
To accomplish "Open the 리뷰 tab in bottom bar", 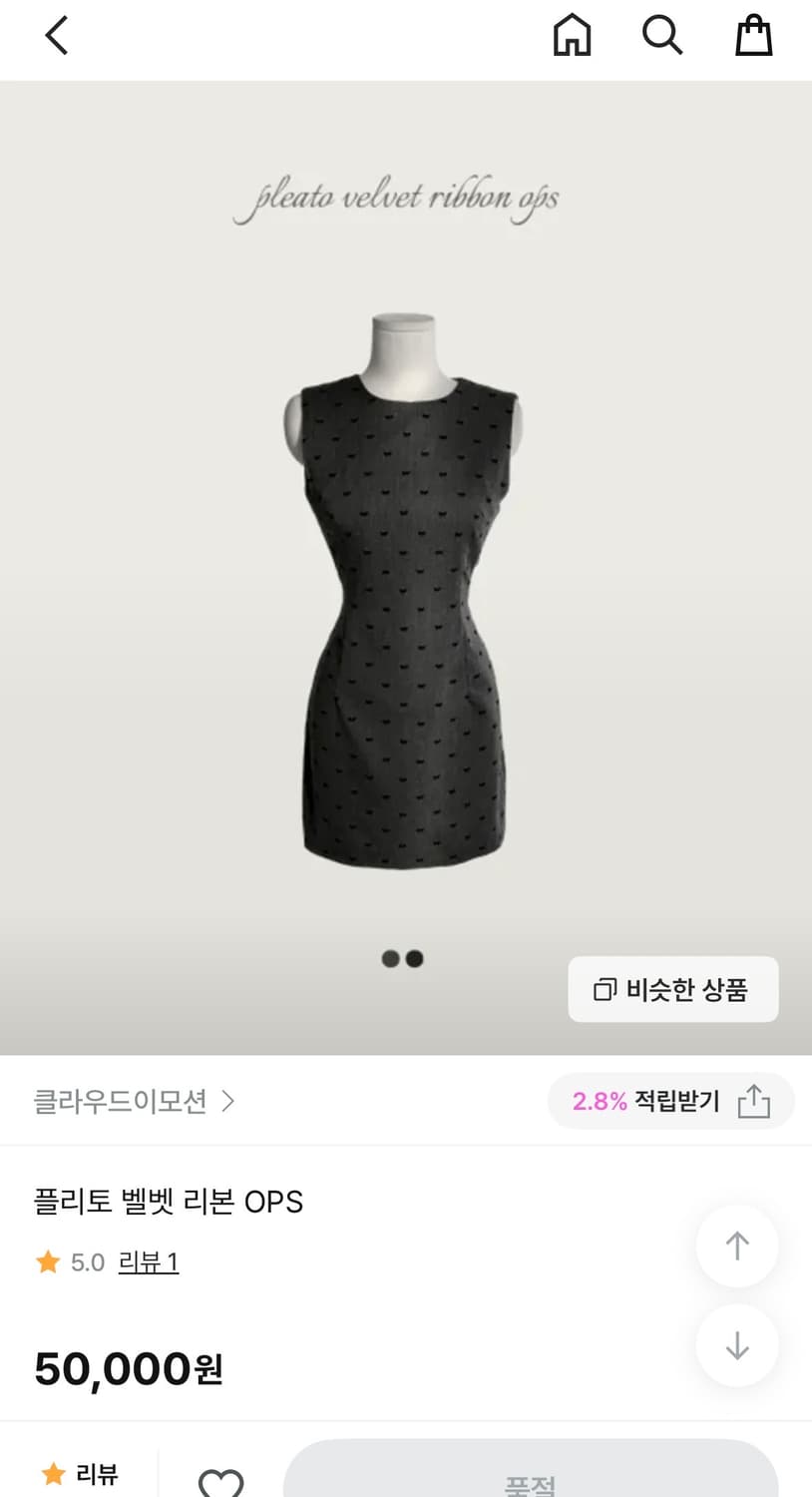I will [80, 1474].
